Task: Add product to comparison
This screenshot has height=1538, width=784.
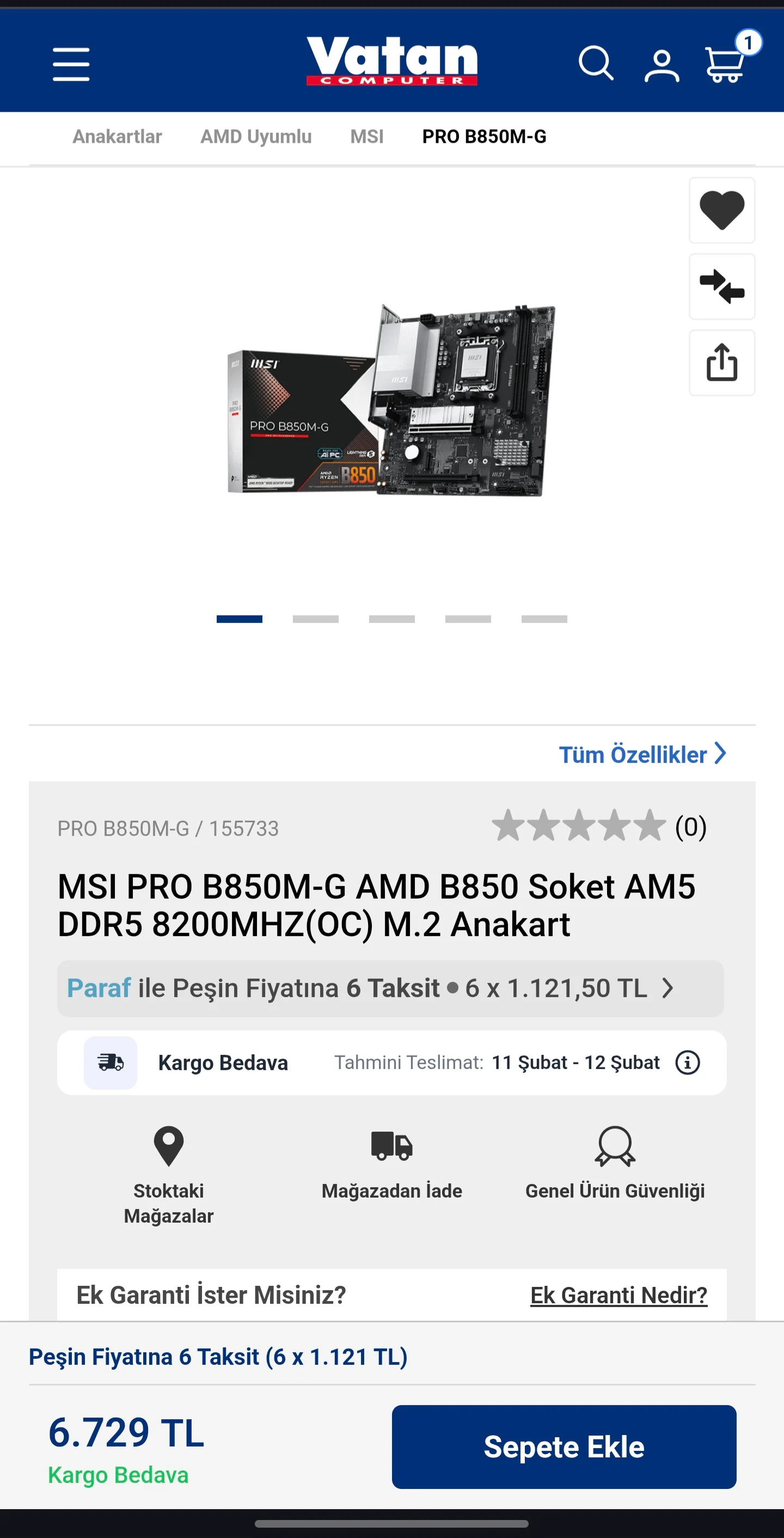Action: 721,286
